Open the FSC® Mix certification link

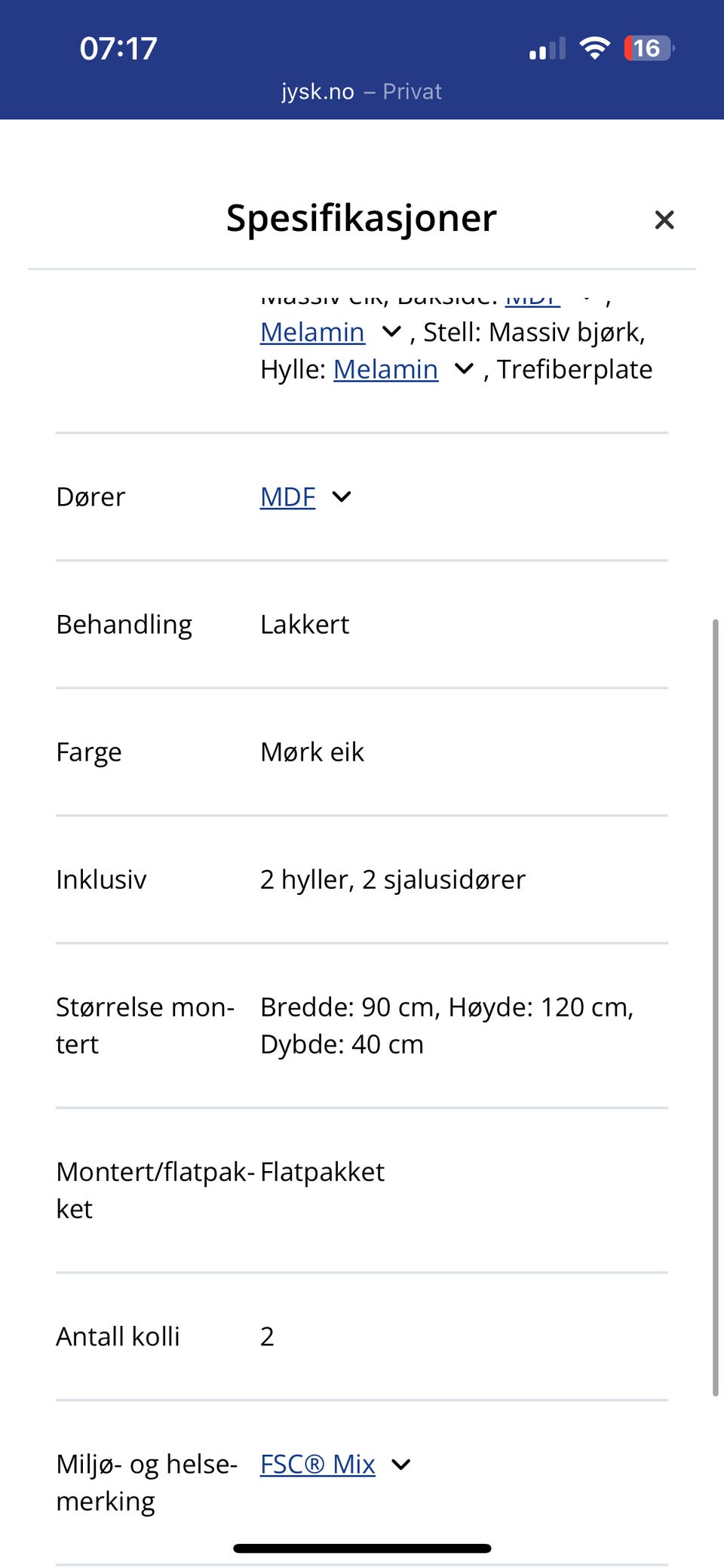317,1464
